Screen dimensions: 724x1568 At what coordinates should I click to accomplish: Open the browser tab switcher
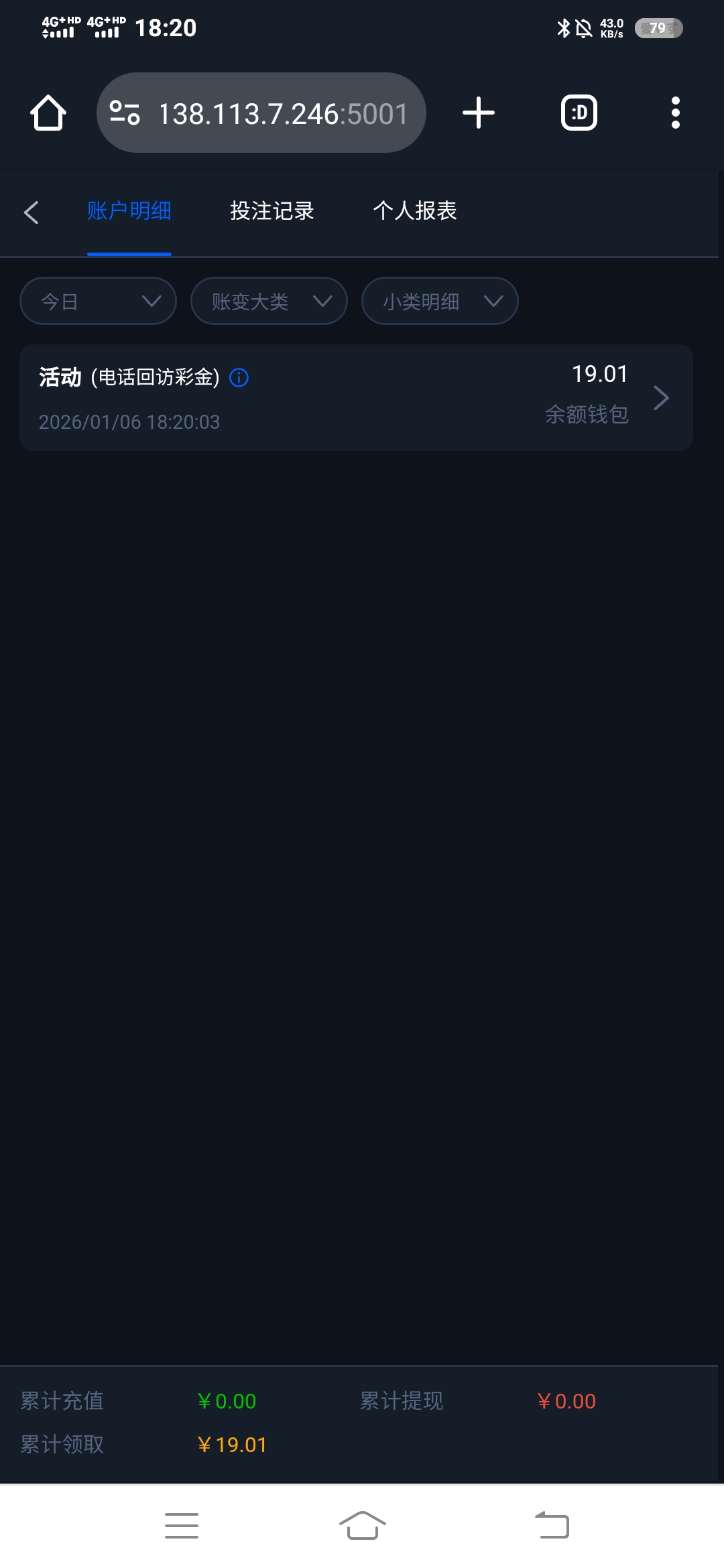[579, 113]
